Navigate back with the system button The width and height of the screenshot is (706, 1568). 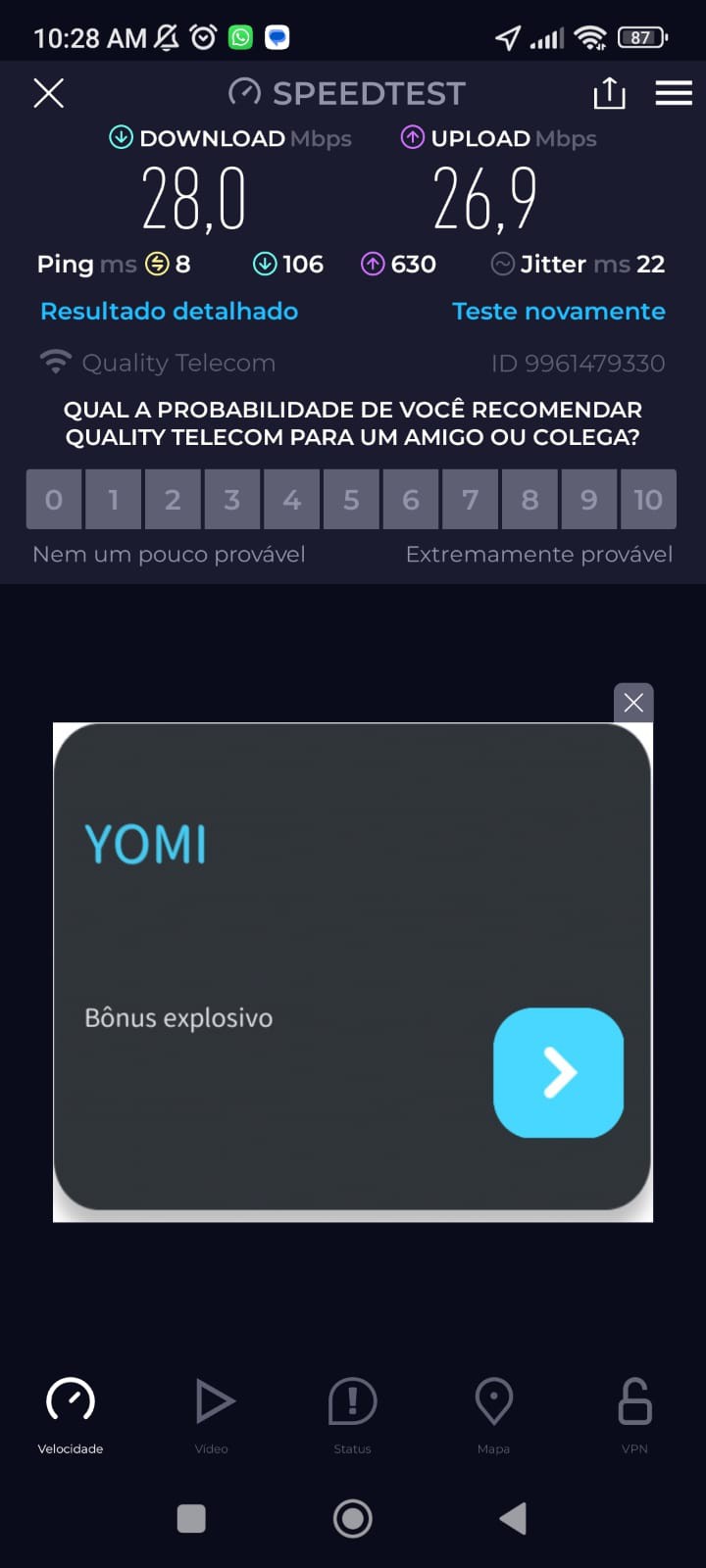click(x=513, y=1518)
